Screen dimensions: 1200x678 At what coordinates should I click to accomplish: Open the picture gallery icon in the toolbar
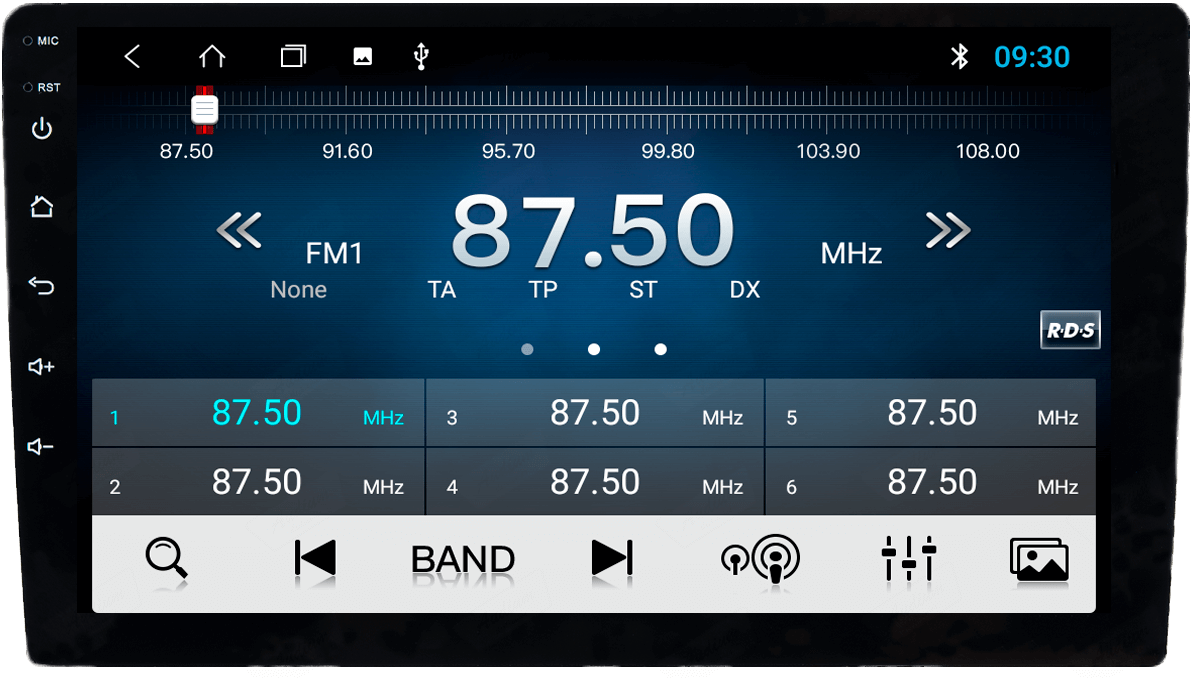[1039, 560]
